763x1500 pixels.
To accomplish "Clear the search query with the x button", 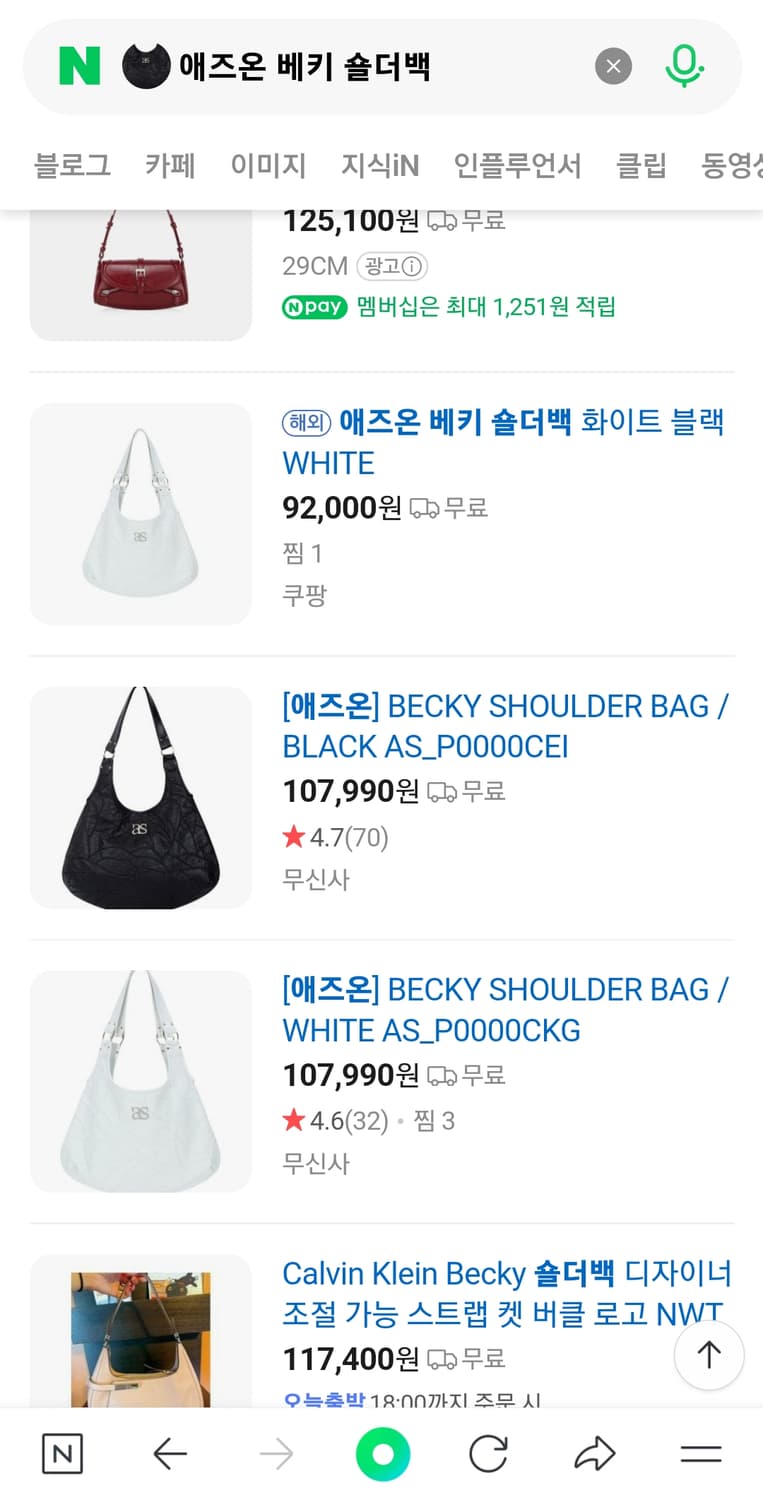I will [613, 64].
